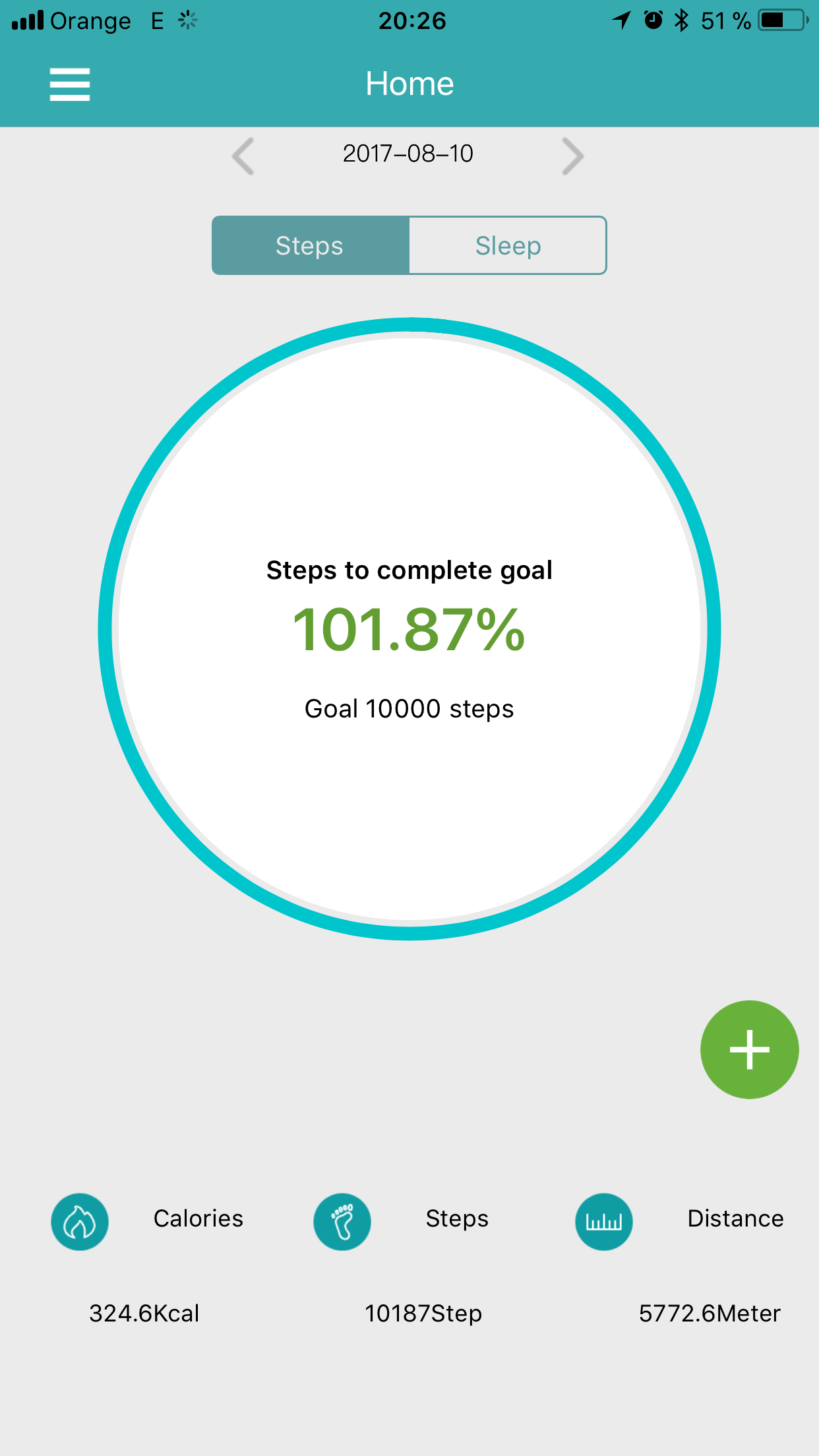Select the Steps tab
The height and width of the screenshot is (1456, 819).
click(x=311, y=245)
